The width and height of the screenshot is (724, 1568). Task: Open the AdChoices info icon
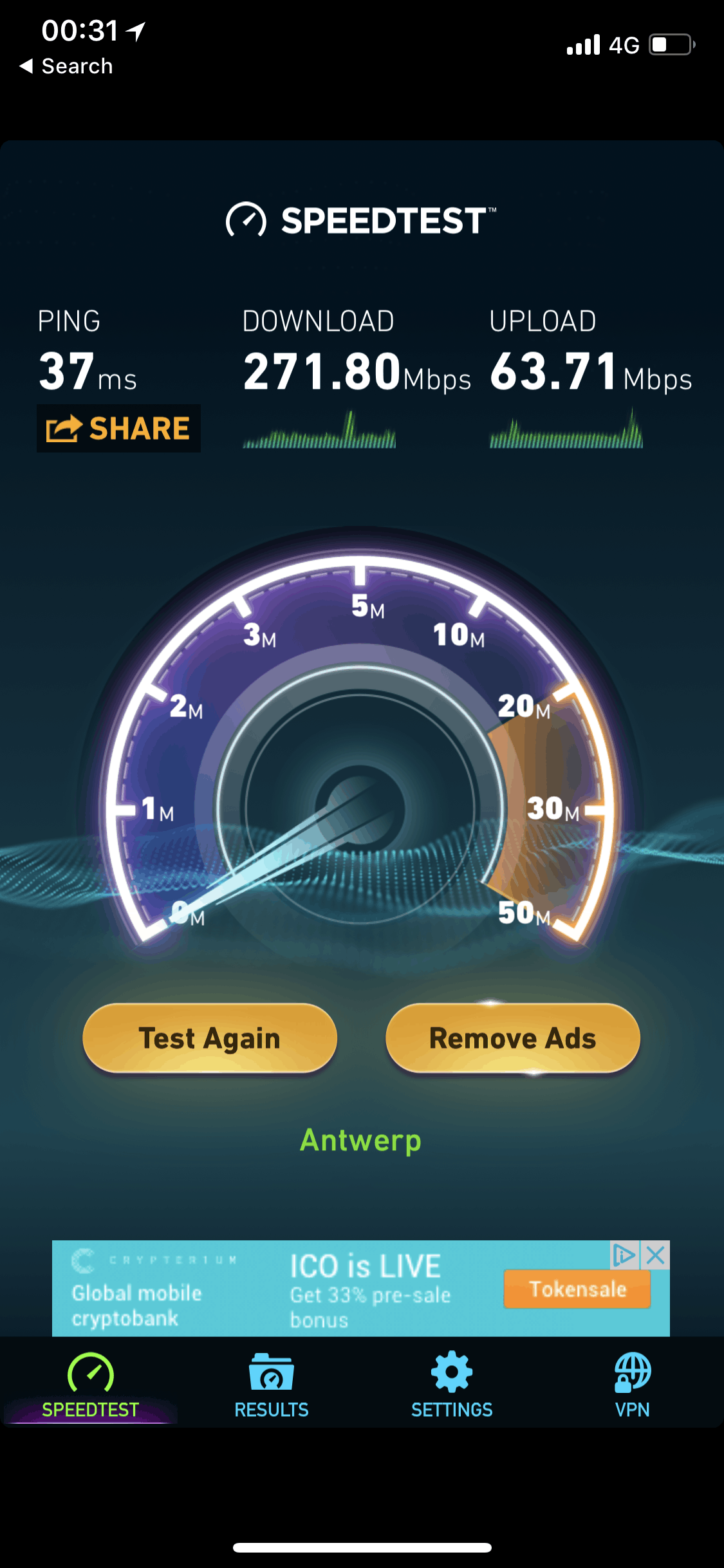(624, 1255)
